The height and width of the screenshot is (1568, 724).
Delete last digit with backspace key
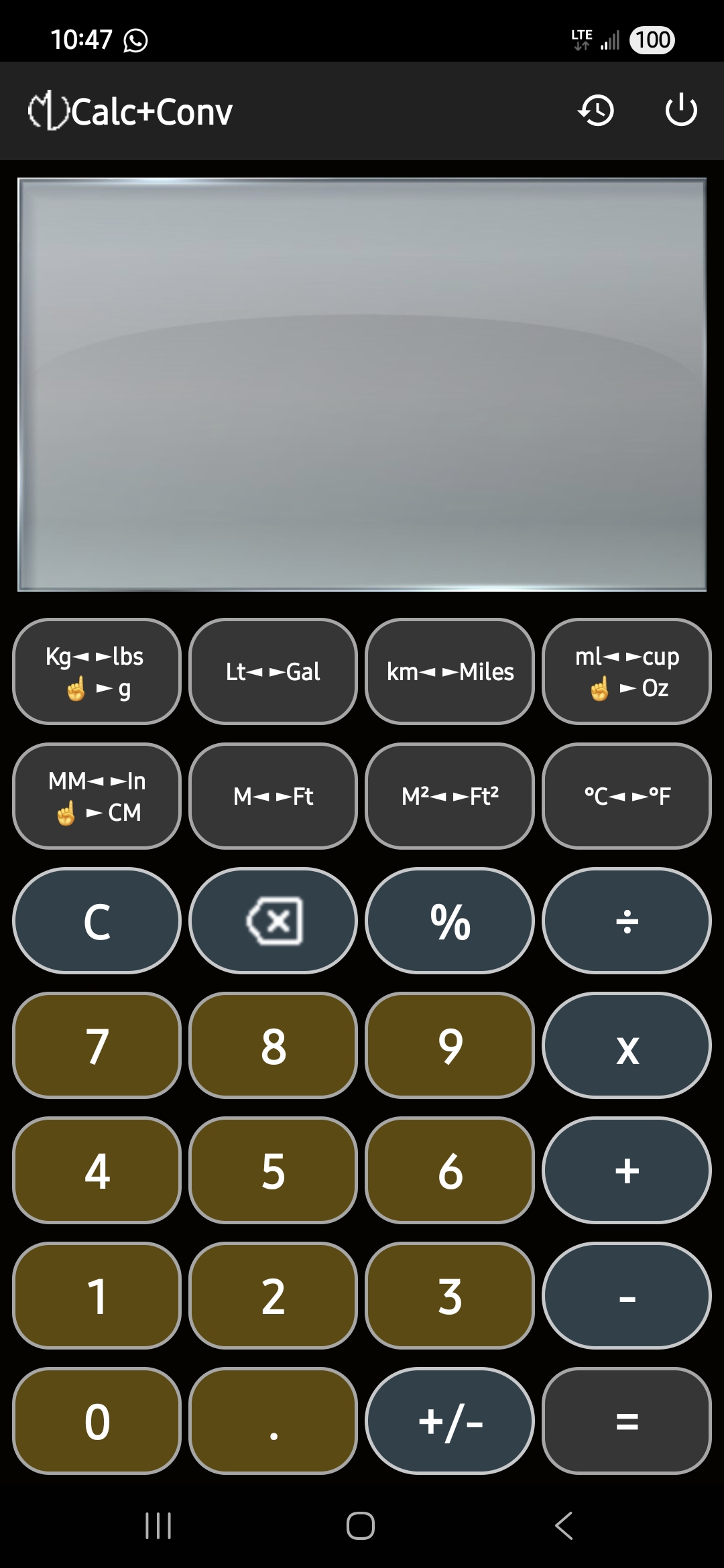[x=273, y=921]
